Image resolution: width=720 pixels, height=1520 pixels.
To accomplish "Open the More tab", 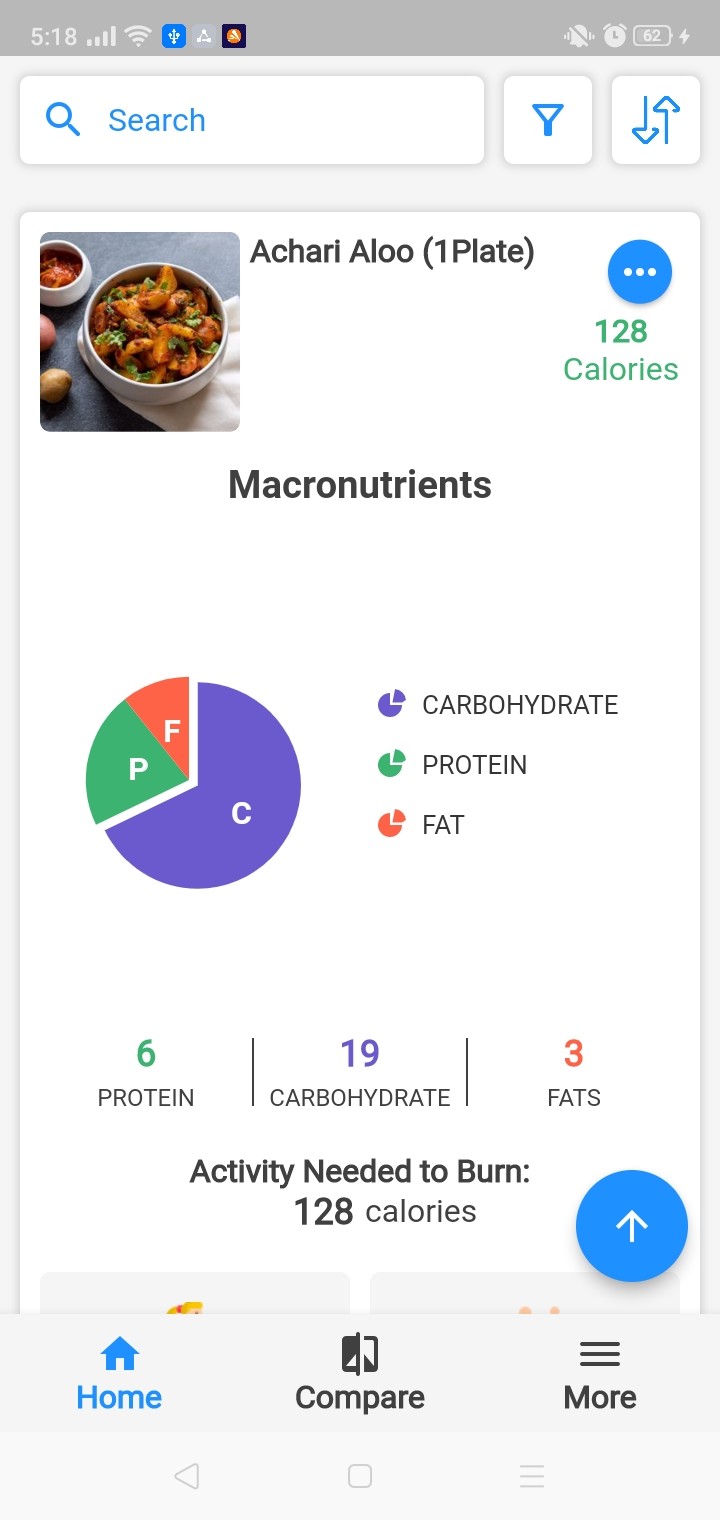I will [600, 1374].
